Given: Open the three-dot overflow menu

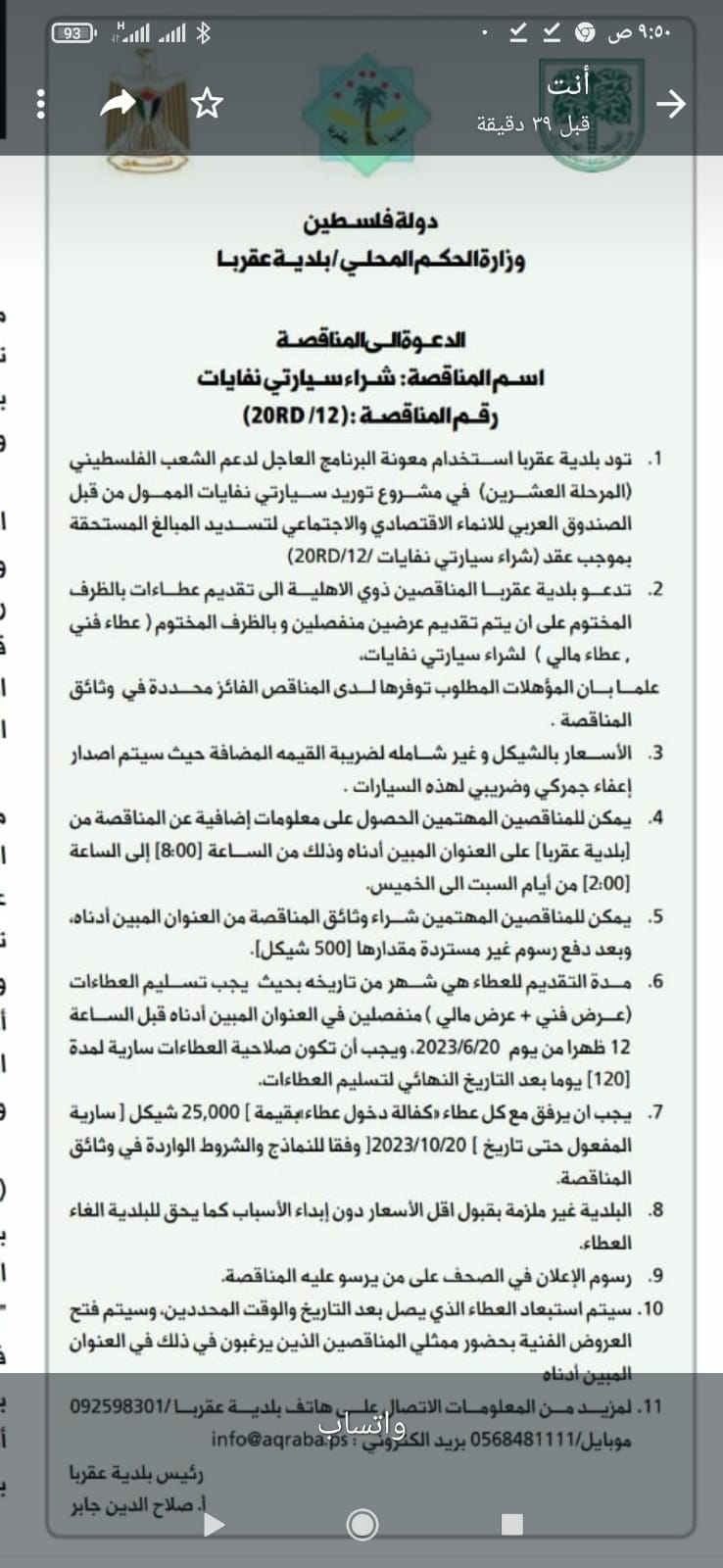Looking at the screenshot, I should click(42, 104).
